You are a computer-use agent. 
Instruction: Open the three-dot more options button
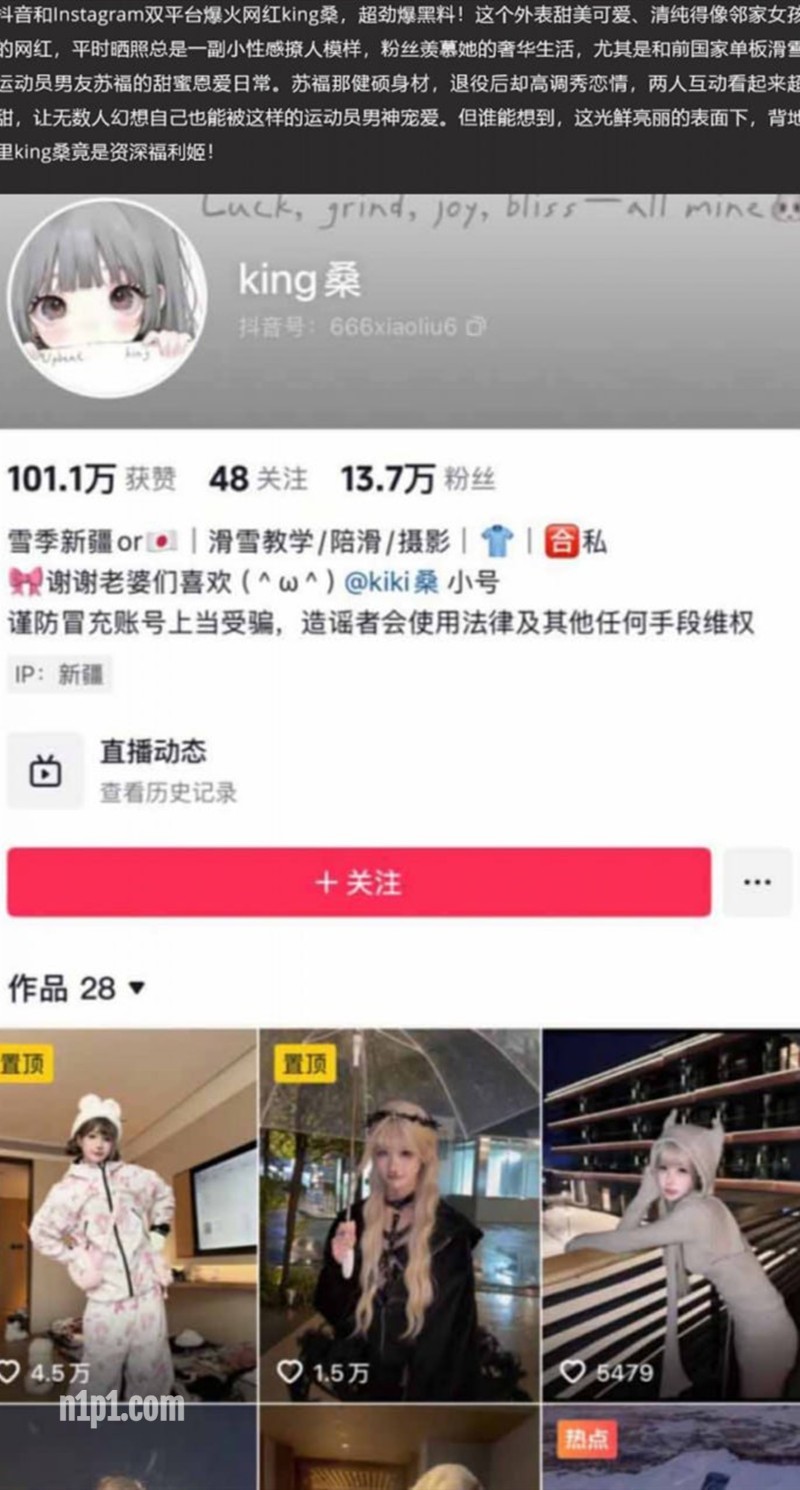757,882
